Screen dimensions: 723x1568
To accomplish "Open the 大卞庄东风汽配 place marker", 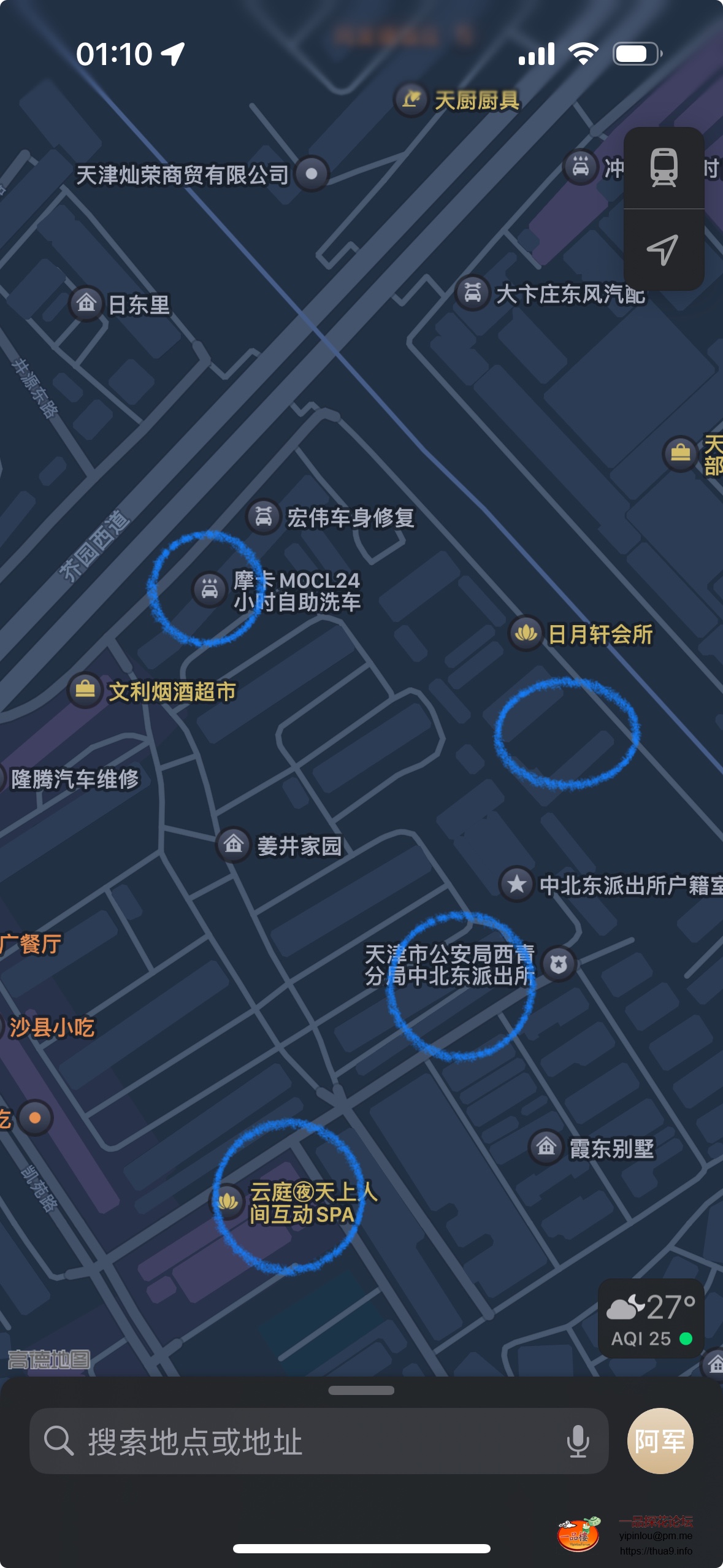I will [472, 293].
